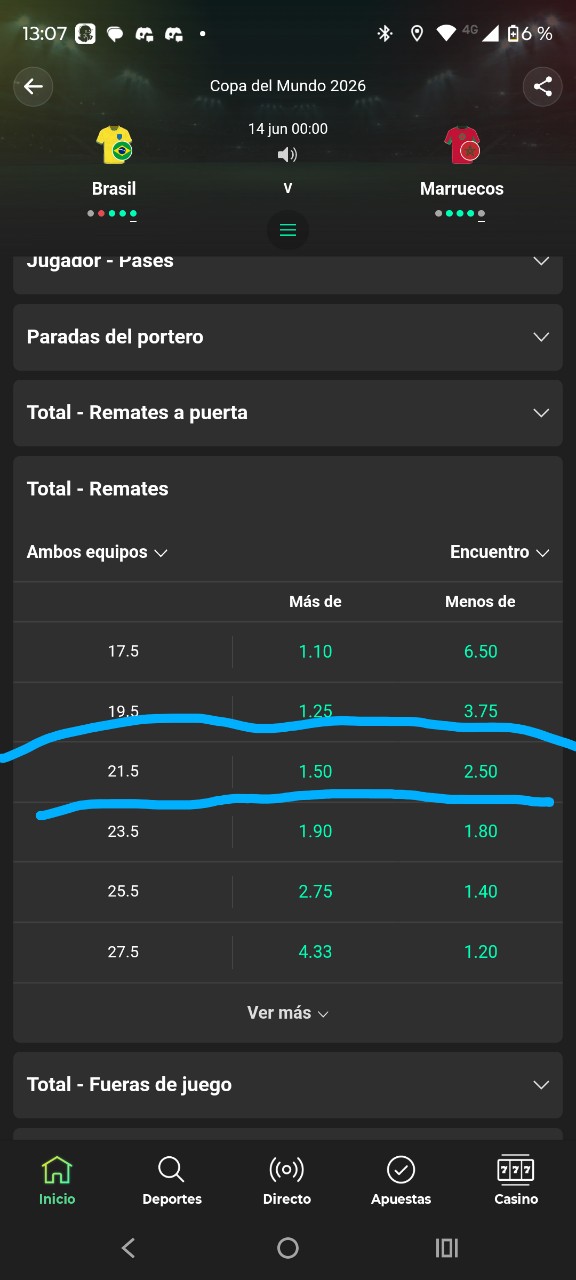The height and width of the screenshot is (1280, 576).
Task: Expand Total - Remates a puerta market
Action: (x=288, y=413)
